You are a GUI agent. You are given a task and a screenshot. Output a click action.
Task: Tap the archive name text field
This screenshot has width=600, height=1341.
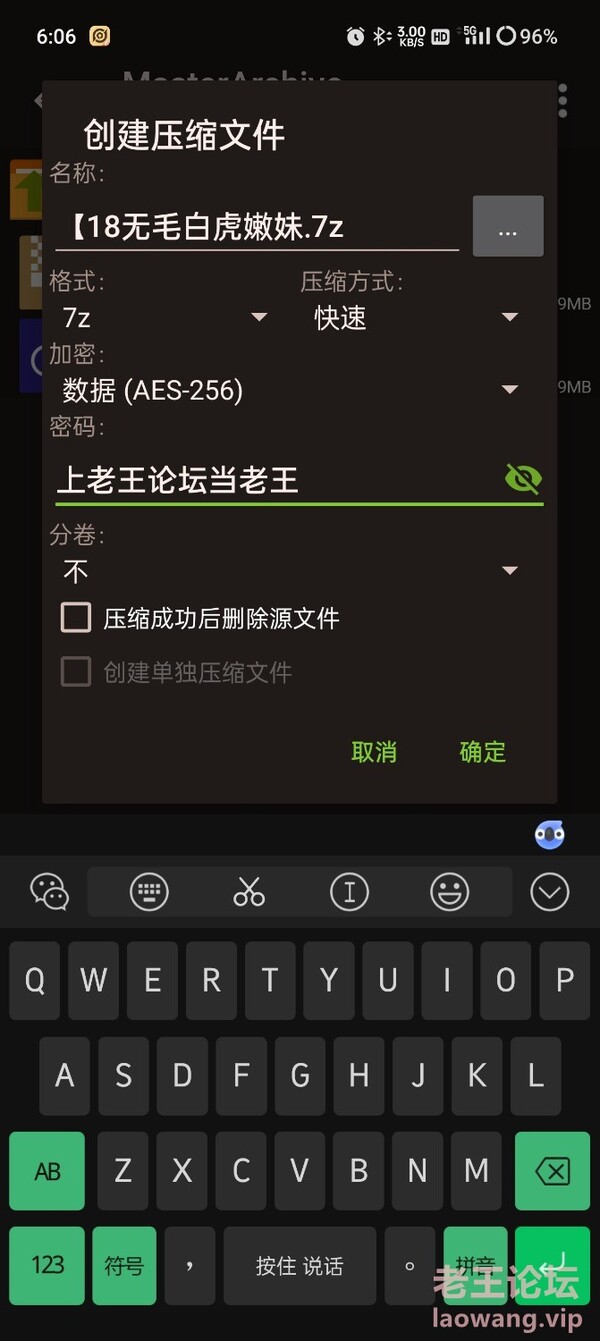[257, 227]
